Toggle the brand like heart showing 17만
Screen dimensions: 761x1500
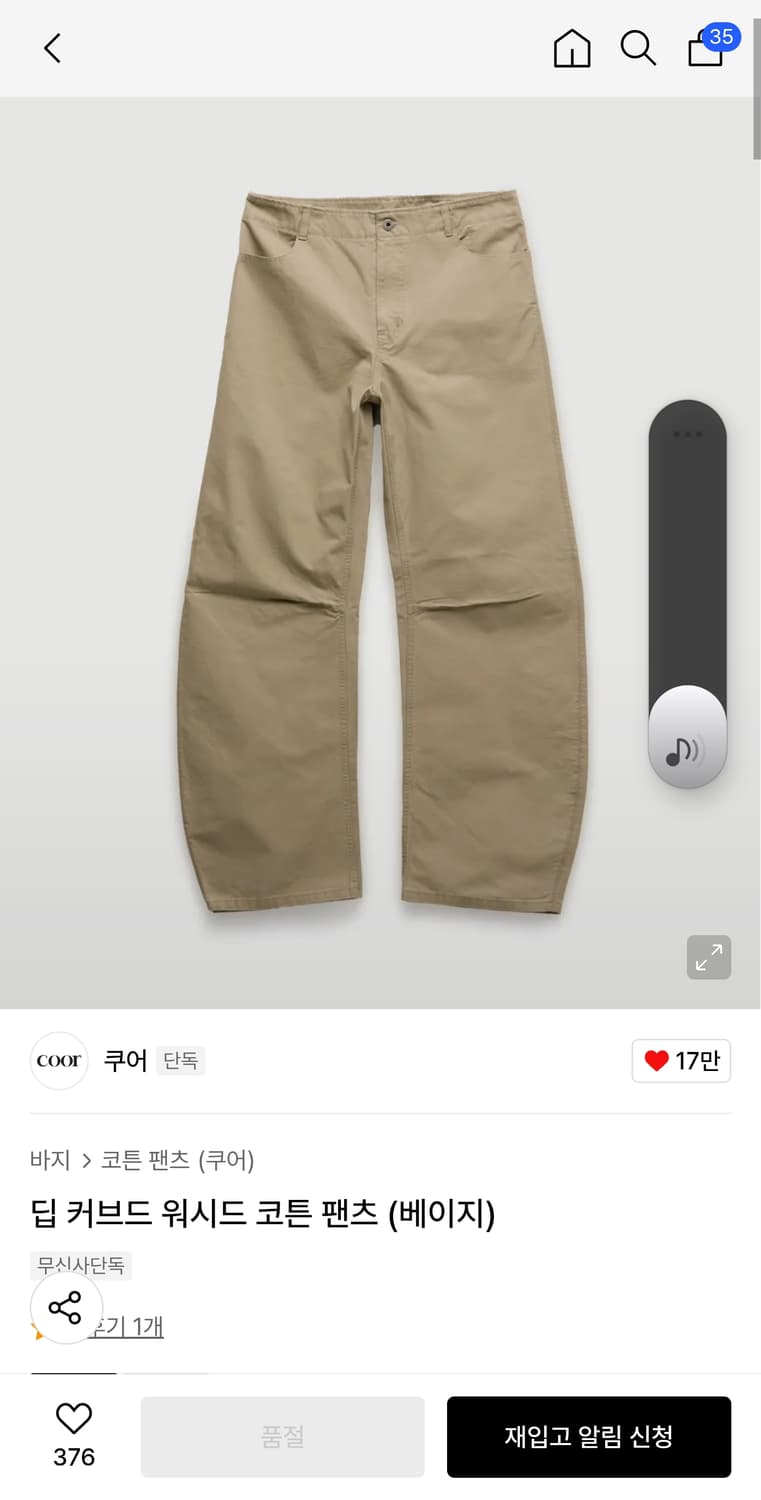click(681, 1061)
